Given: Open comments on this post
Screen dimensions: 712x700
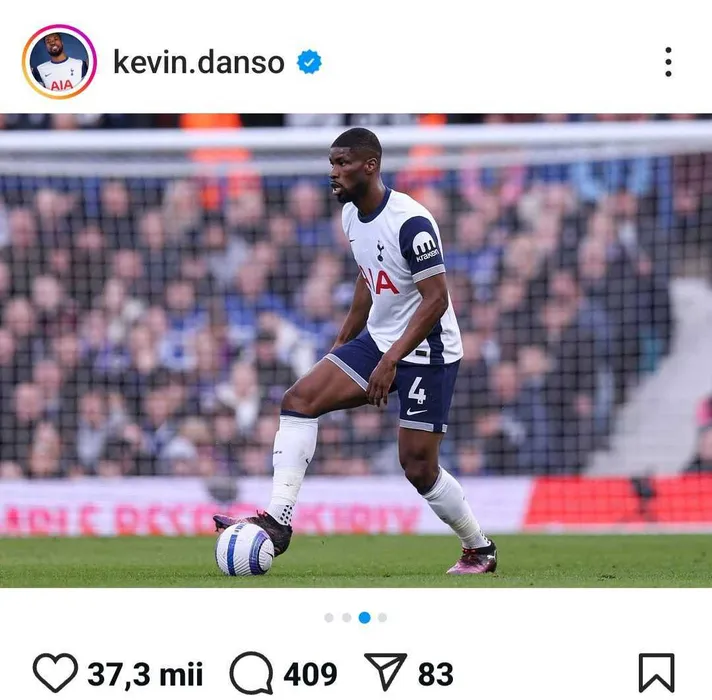Looking at the screenshot, I should pyautogui.click(x=250, y=673).
